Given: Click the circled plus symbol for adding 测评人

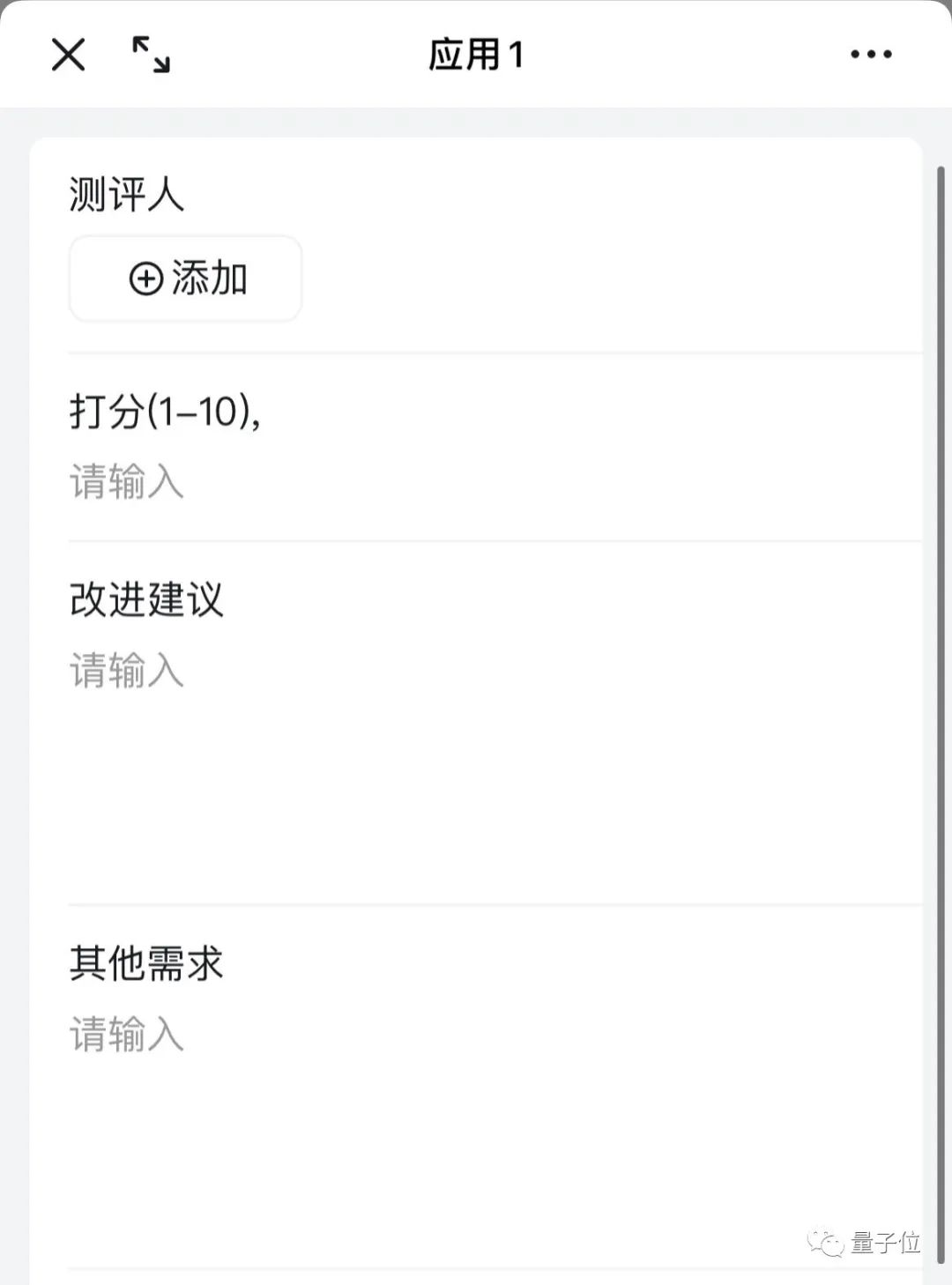Looking at the screenshot, I should click(145, 279).
